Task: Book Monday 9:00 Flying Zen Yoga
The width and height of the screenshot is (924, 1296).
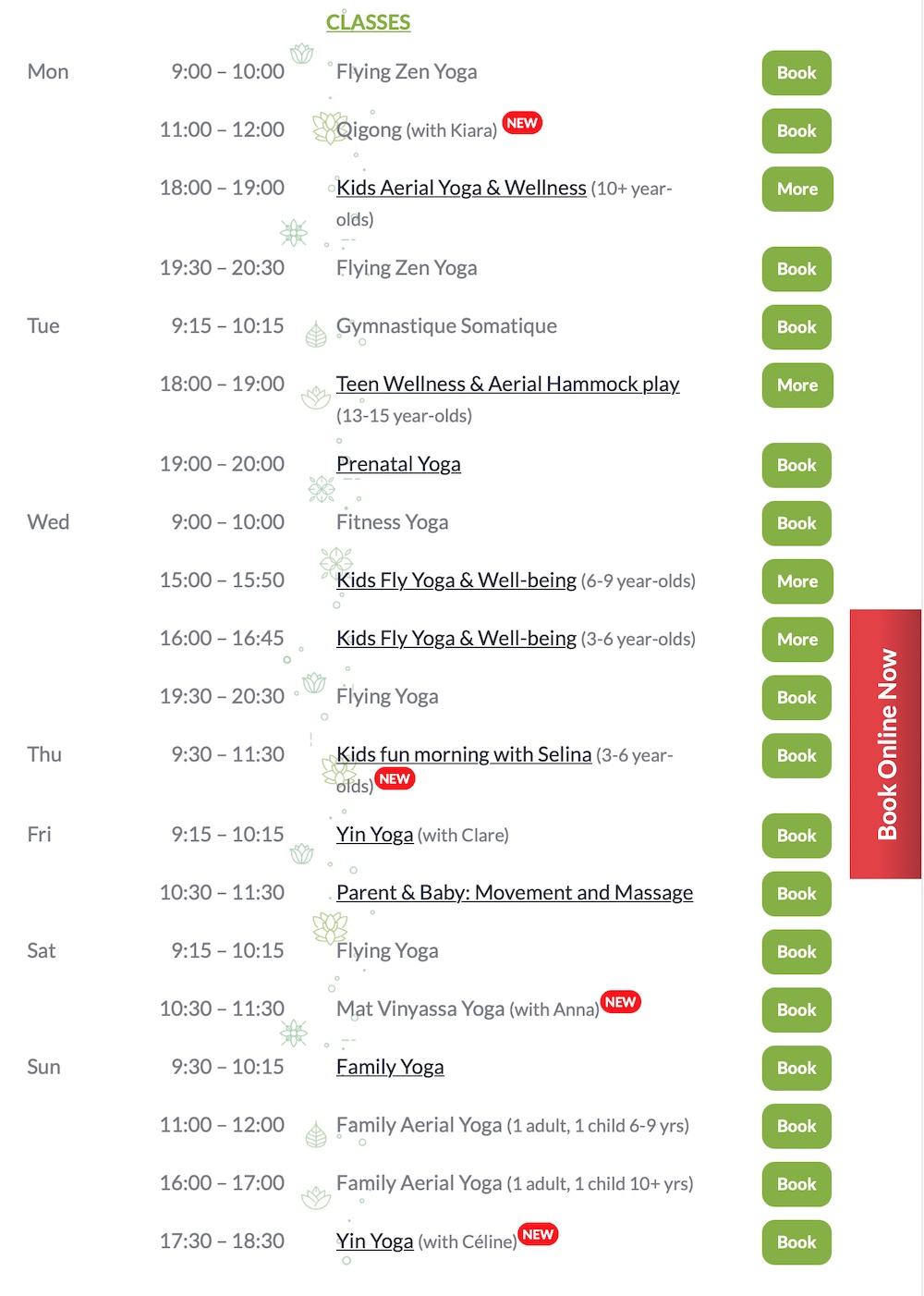Action: coord(796,73)
